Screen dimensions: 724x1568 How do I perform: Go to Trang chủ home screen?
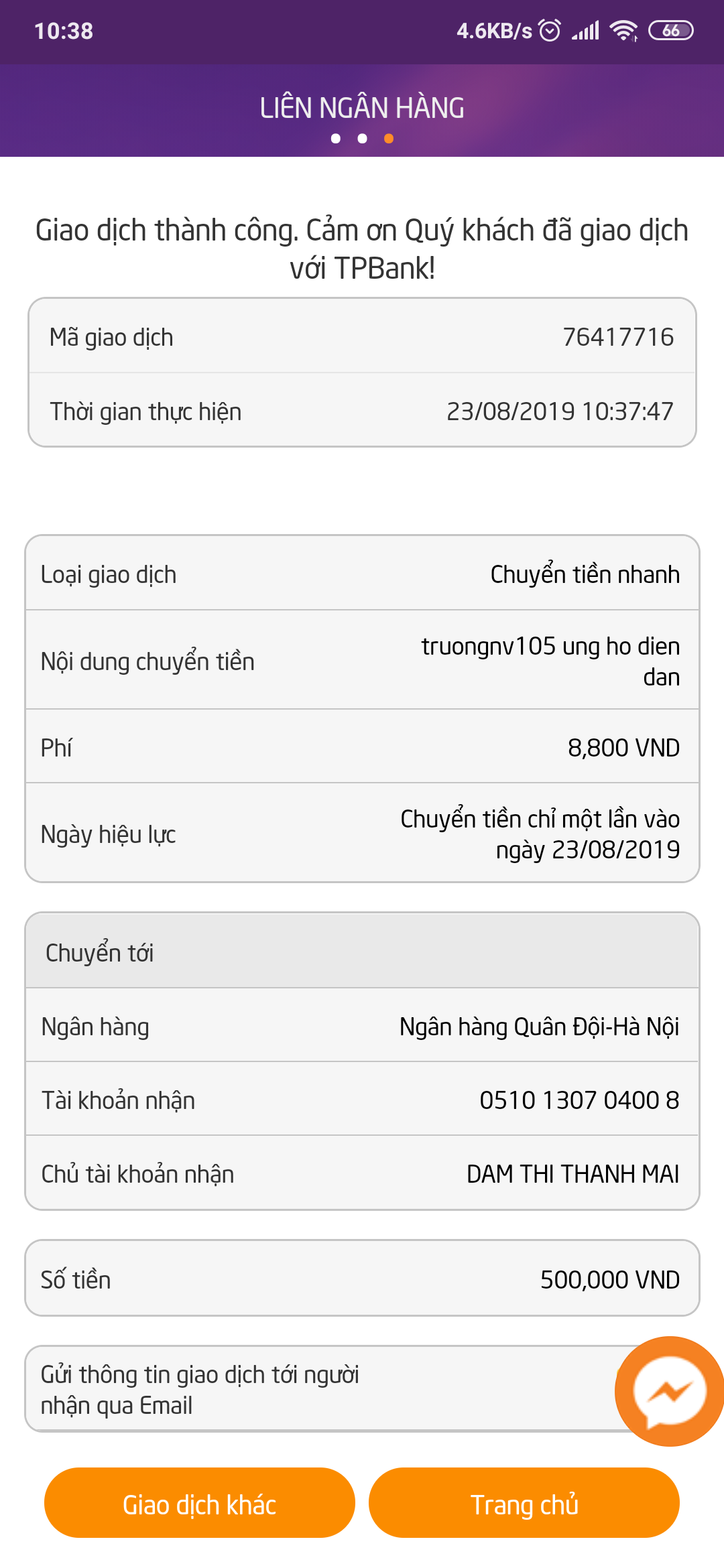[x=524, y=1502]
